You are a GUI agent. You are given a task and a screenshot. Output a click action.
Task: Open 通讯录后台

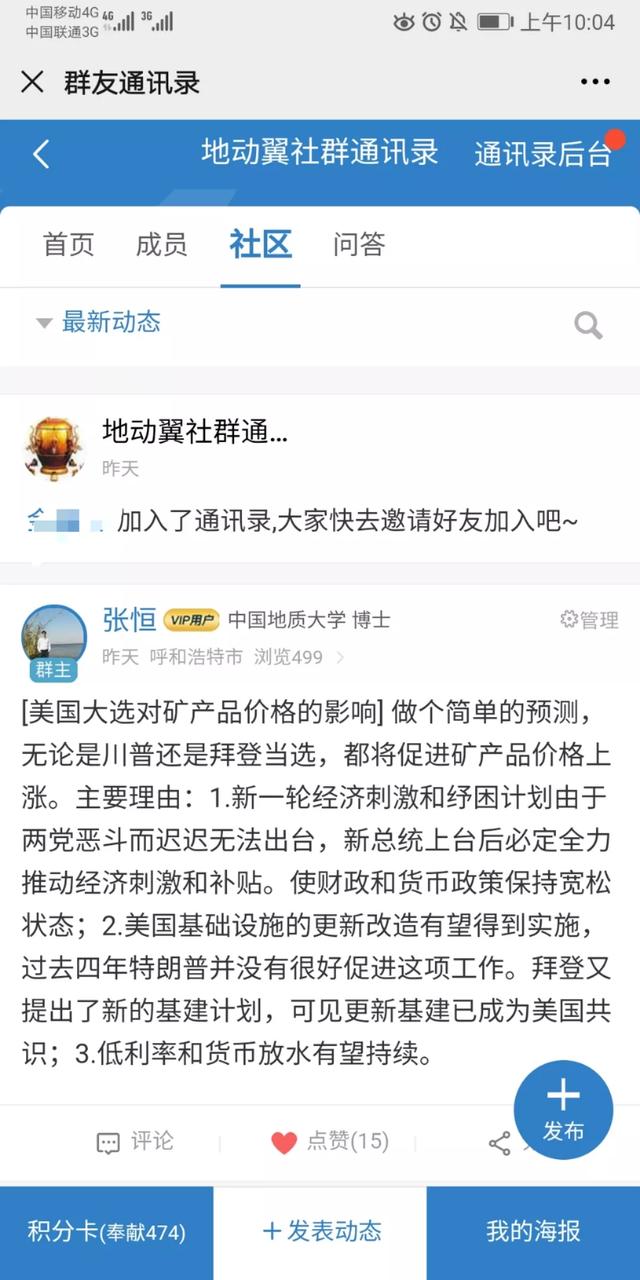543,154
